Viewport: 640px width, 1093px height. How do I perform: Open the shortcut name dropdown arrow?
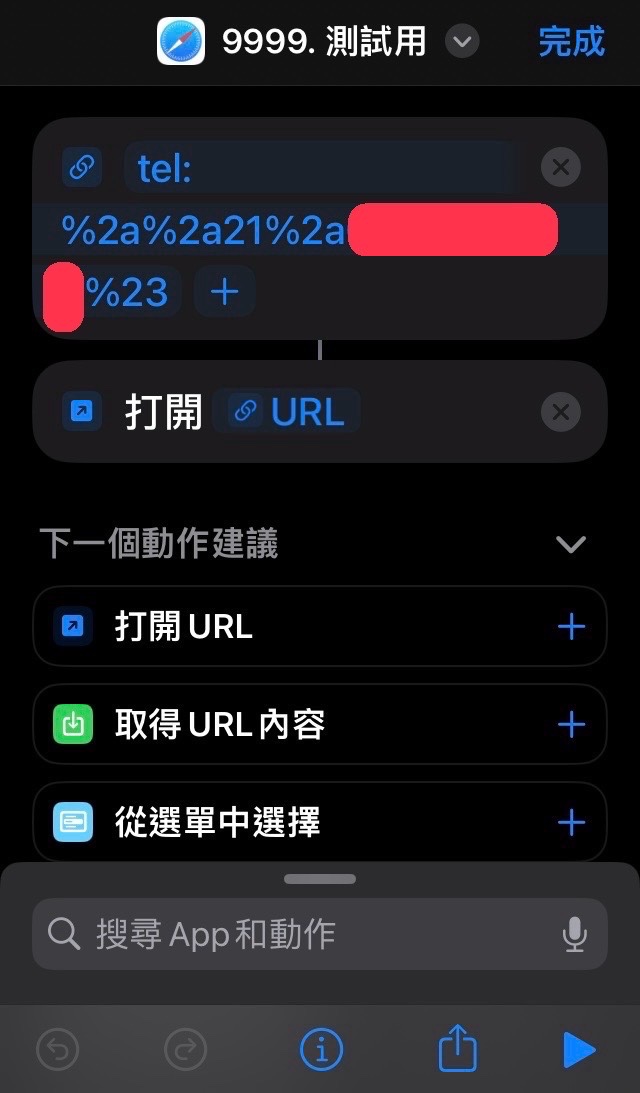click(461, 42)
